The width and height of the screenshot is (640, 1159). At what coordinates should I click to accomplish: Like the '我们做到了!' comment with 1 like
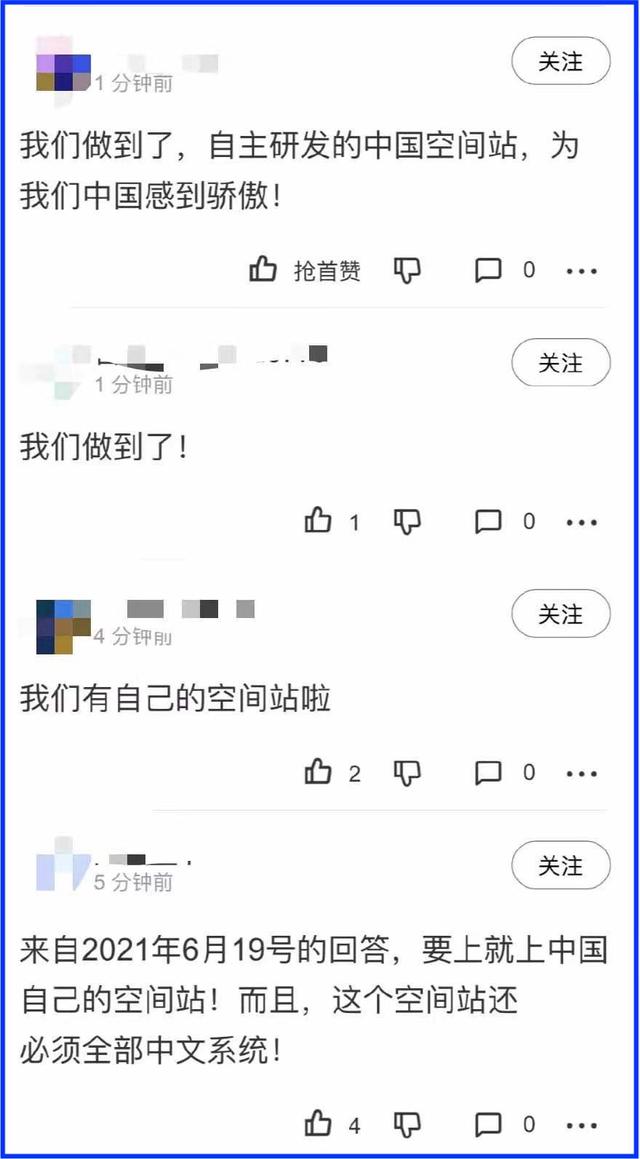(x=318, y=521)
